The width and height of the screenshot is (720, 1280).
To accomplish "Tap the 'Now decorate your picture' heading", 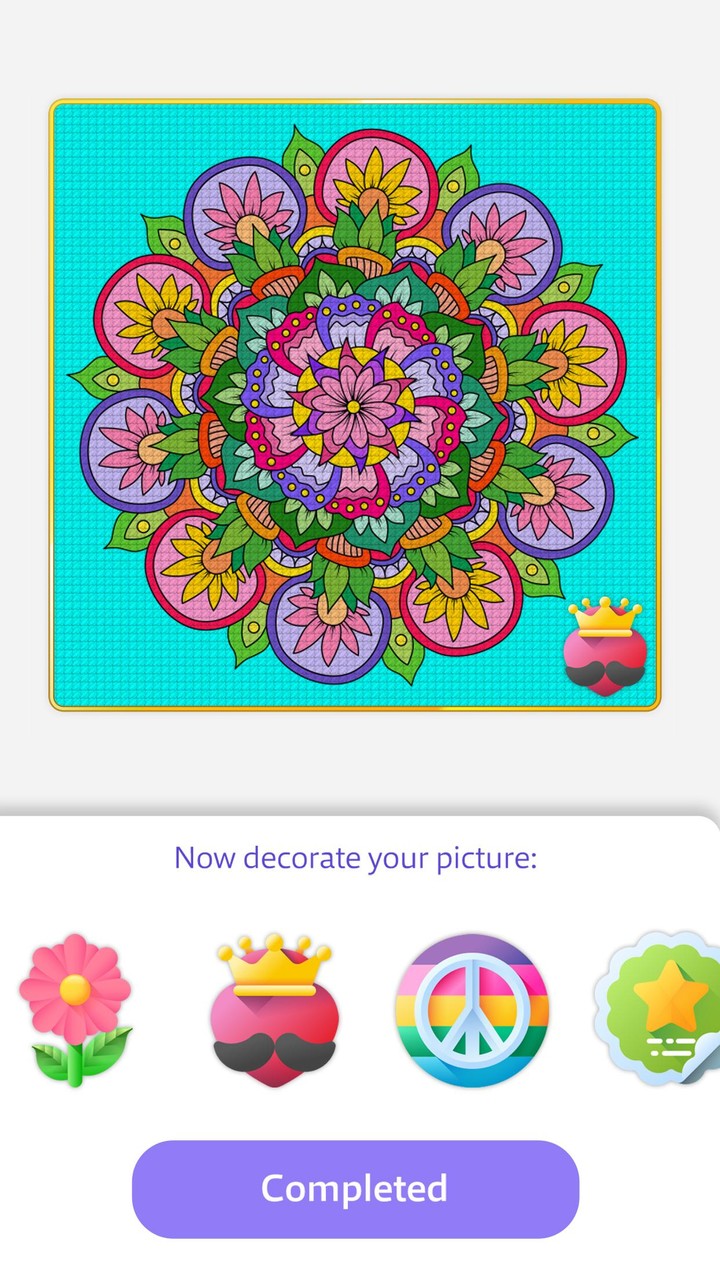I will (357, 858).
